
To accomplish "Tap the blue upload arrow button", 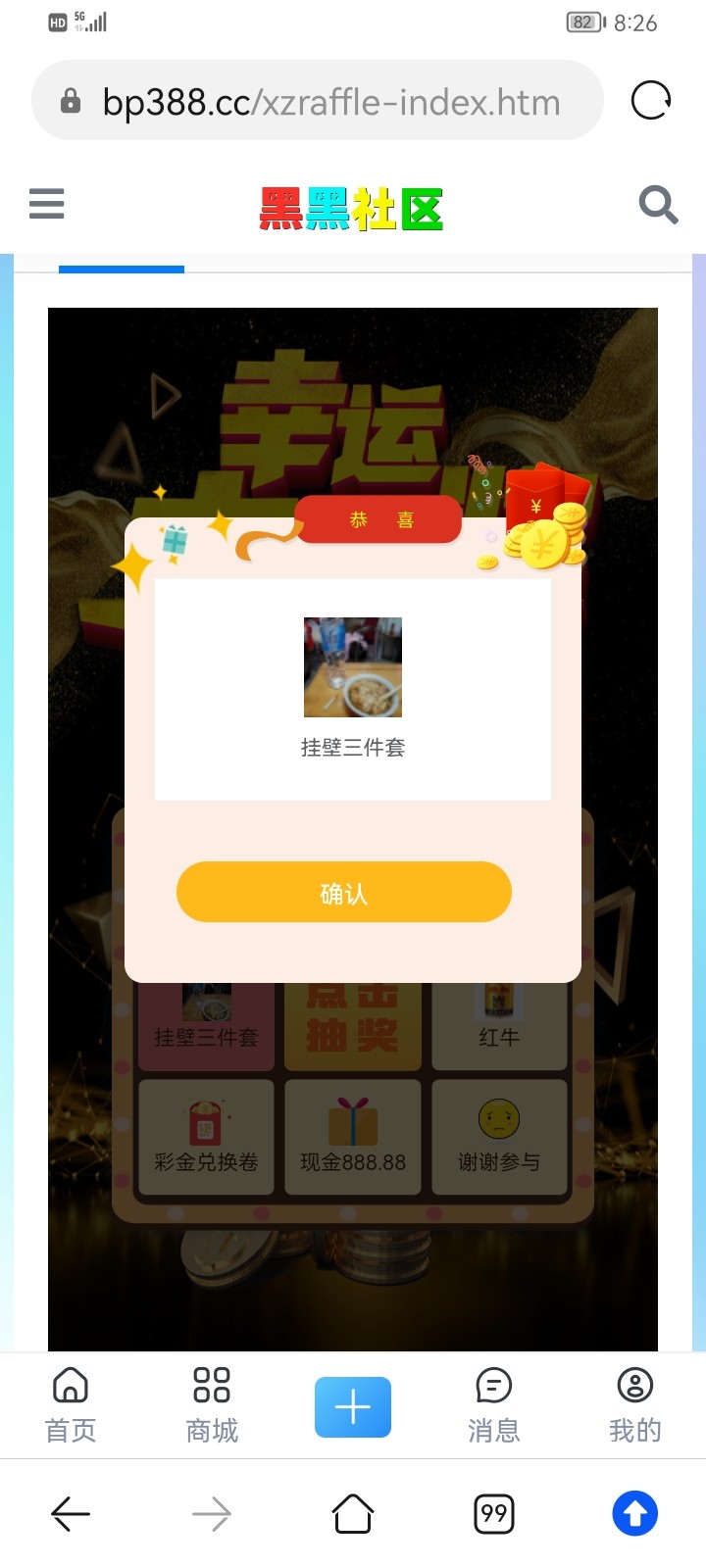I will click(635, 1514).
